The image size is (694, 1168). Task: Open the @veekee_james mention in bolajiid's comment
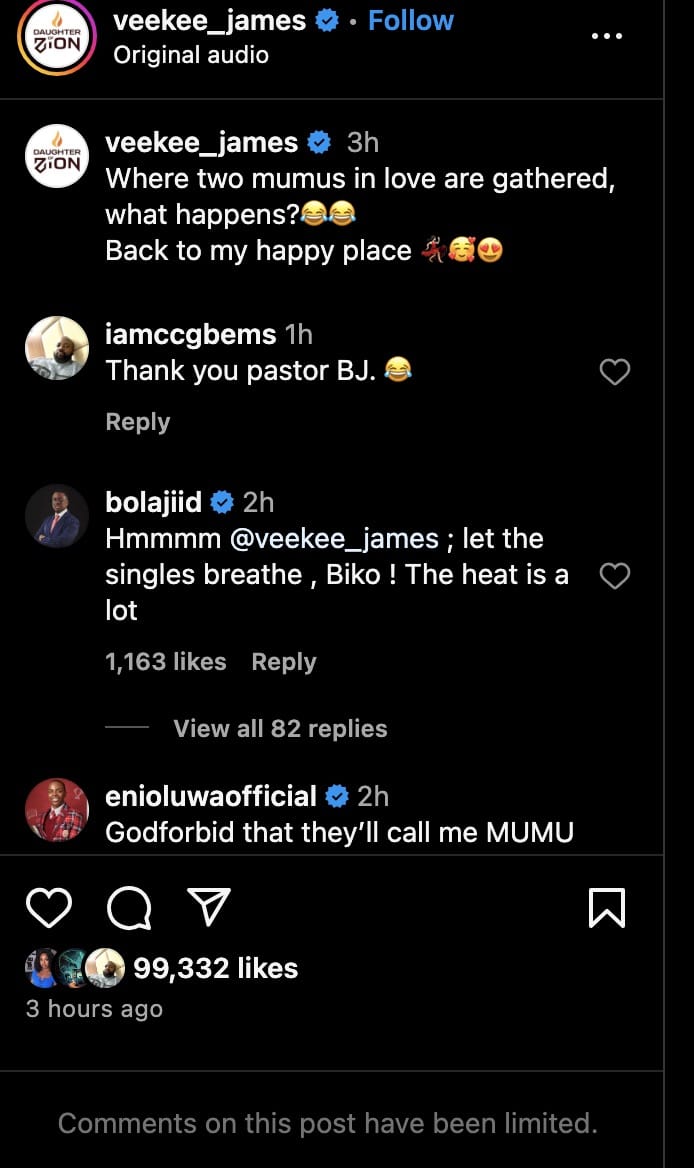[x=334, y=539]
